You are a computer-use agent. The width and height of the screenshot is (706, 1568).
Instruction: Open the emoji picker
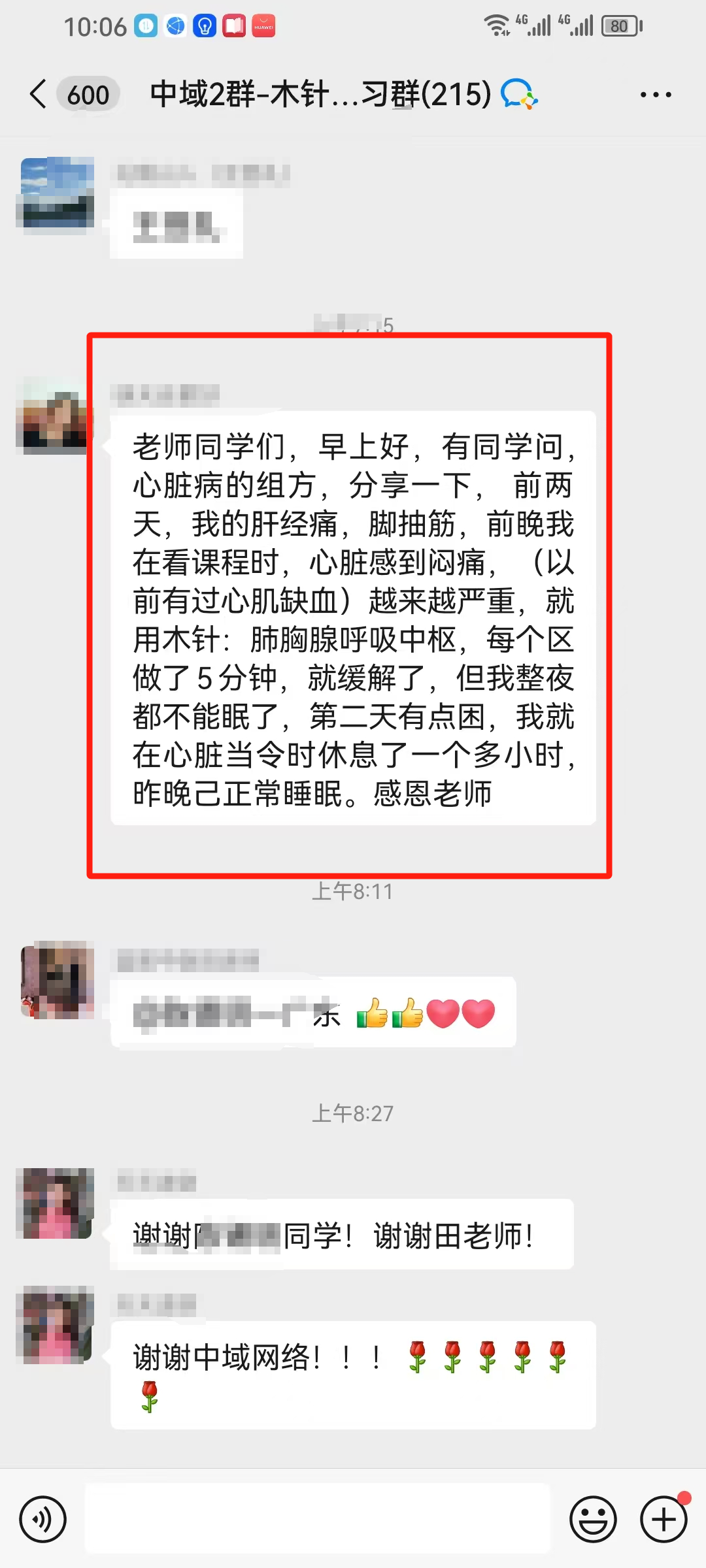pos(593,1519)
